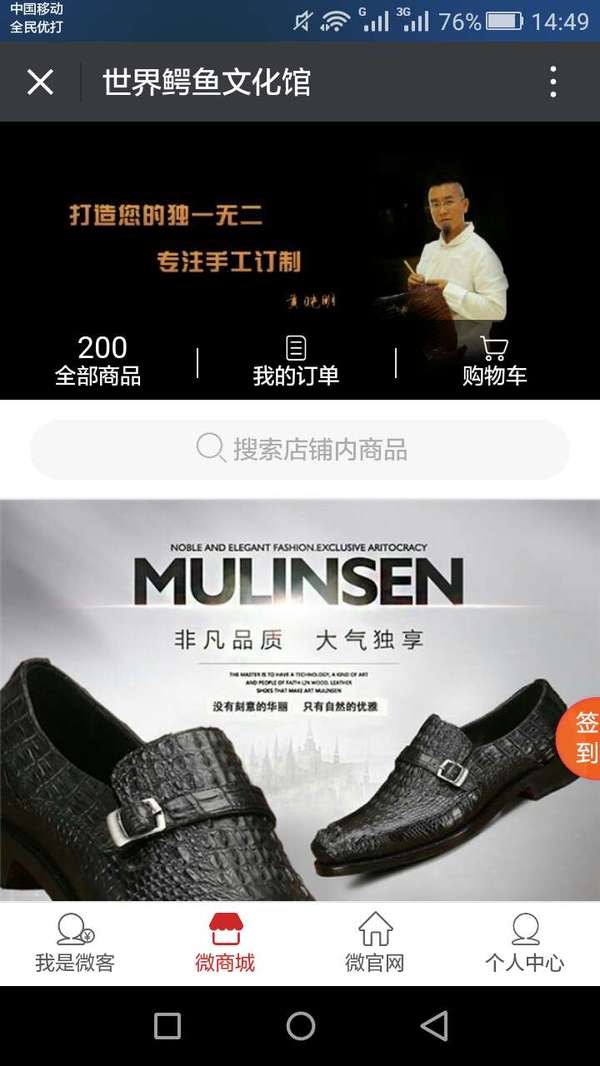Viewport: 600px width, 1066px height.
Task: Open the shopping cart 购物车
Action: [494, 362]
